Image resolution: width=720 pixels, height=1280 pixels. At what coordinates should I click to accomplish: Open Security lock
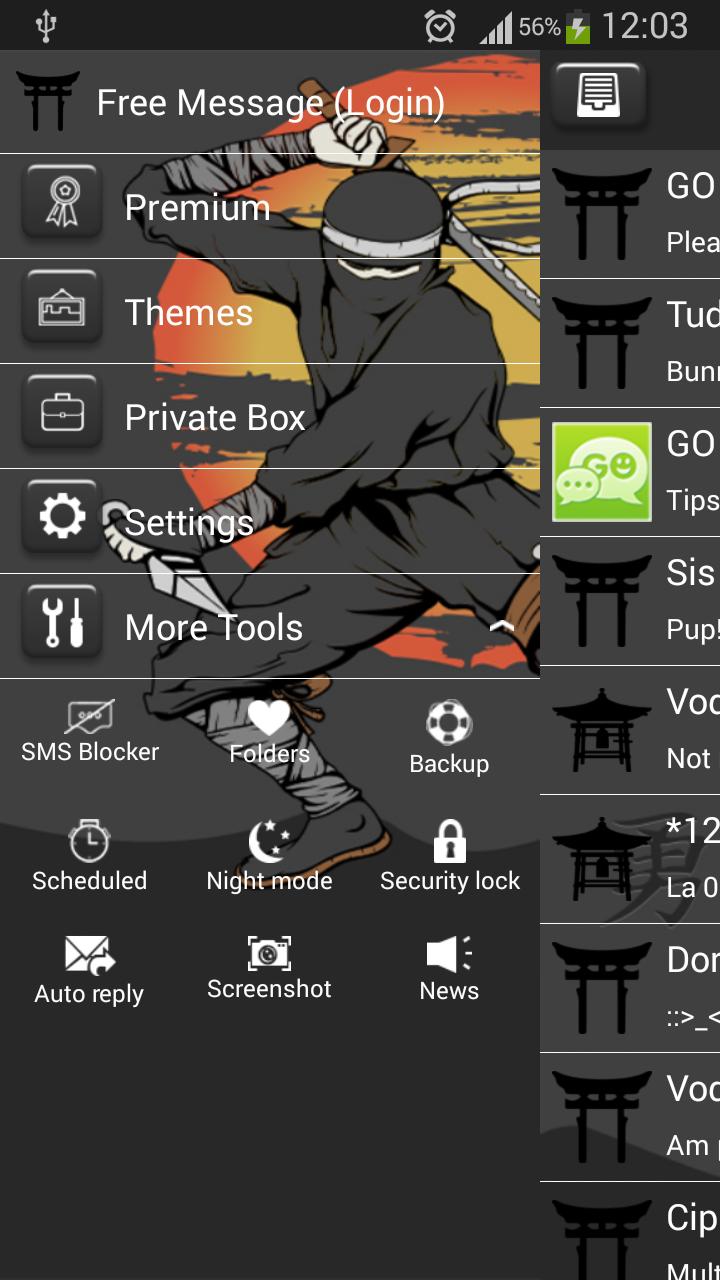point(449,856)
